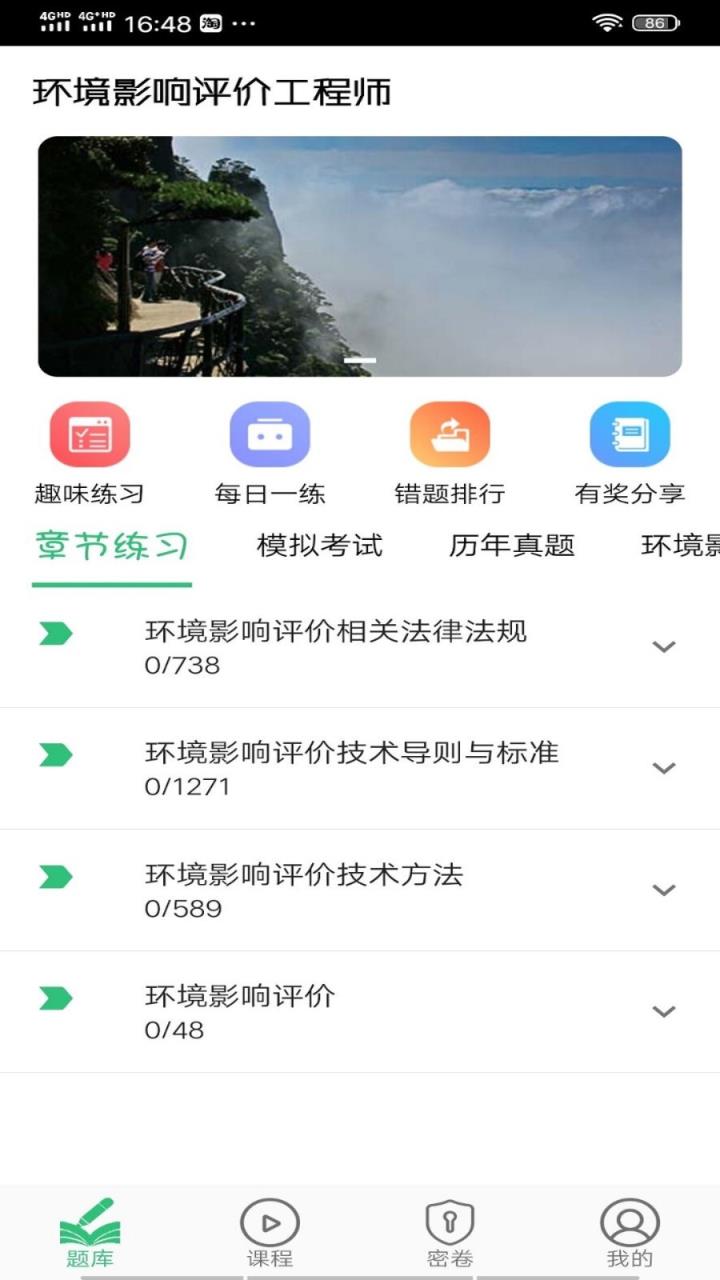This screenshot has height=1280, width=720.
Task: Select the 有奖分享 share icon
Action: click(630, 433)
